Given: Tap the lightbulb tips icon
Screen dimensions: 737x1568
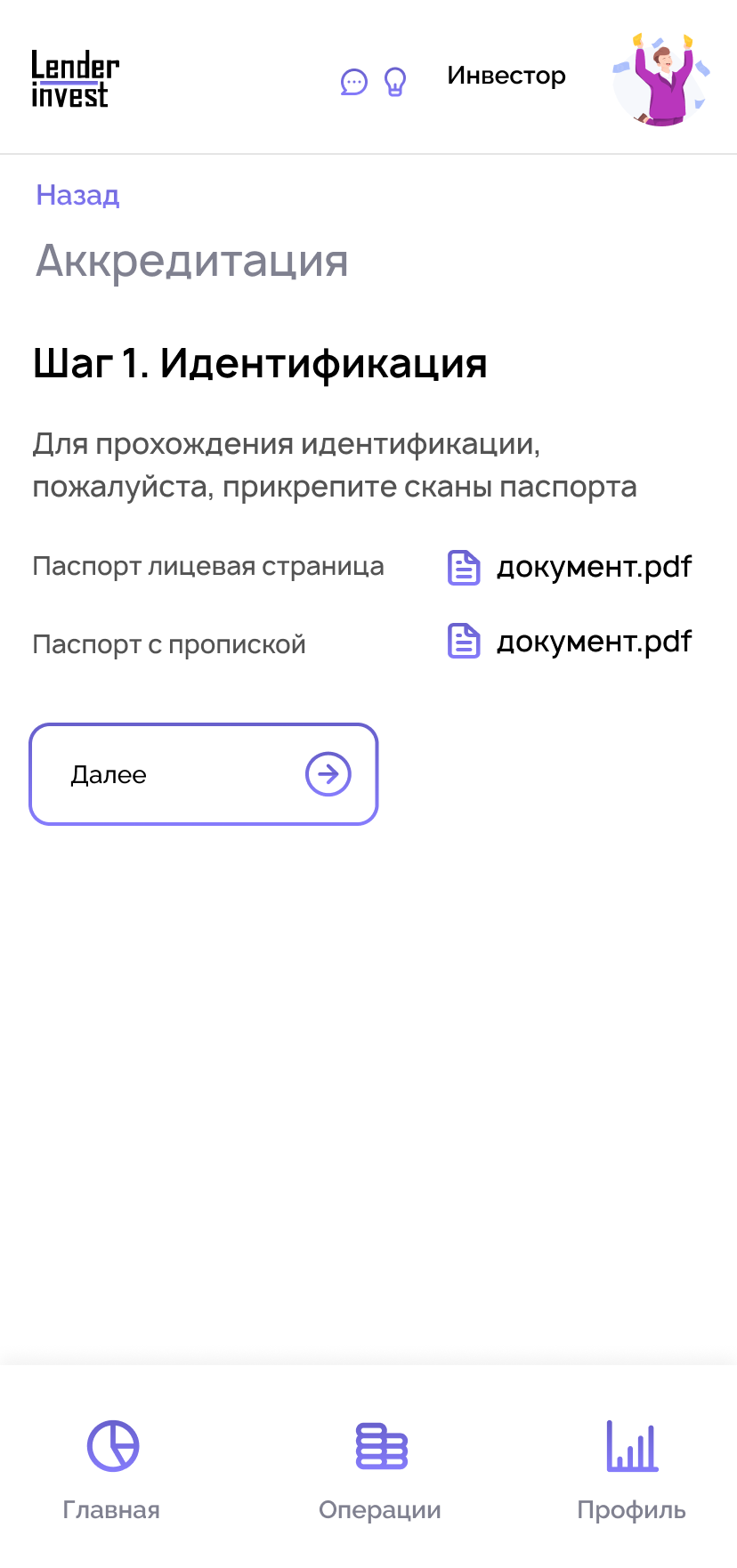Looking at the screenshot, I should [394, 82].
